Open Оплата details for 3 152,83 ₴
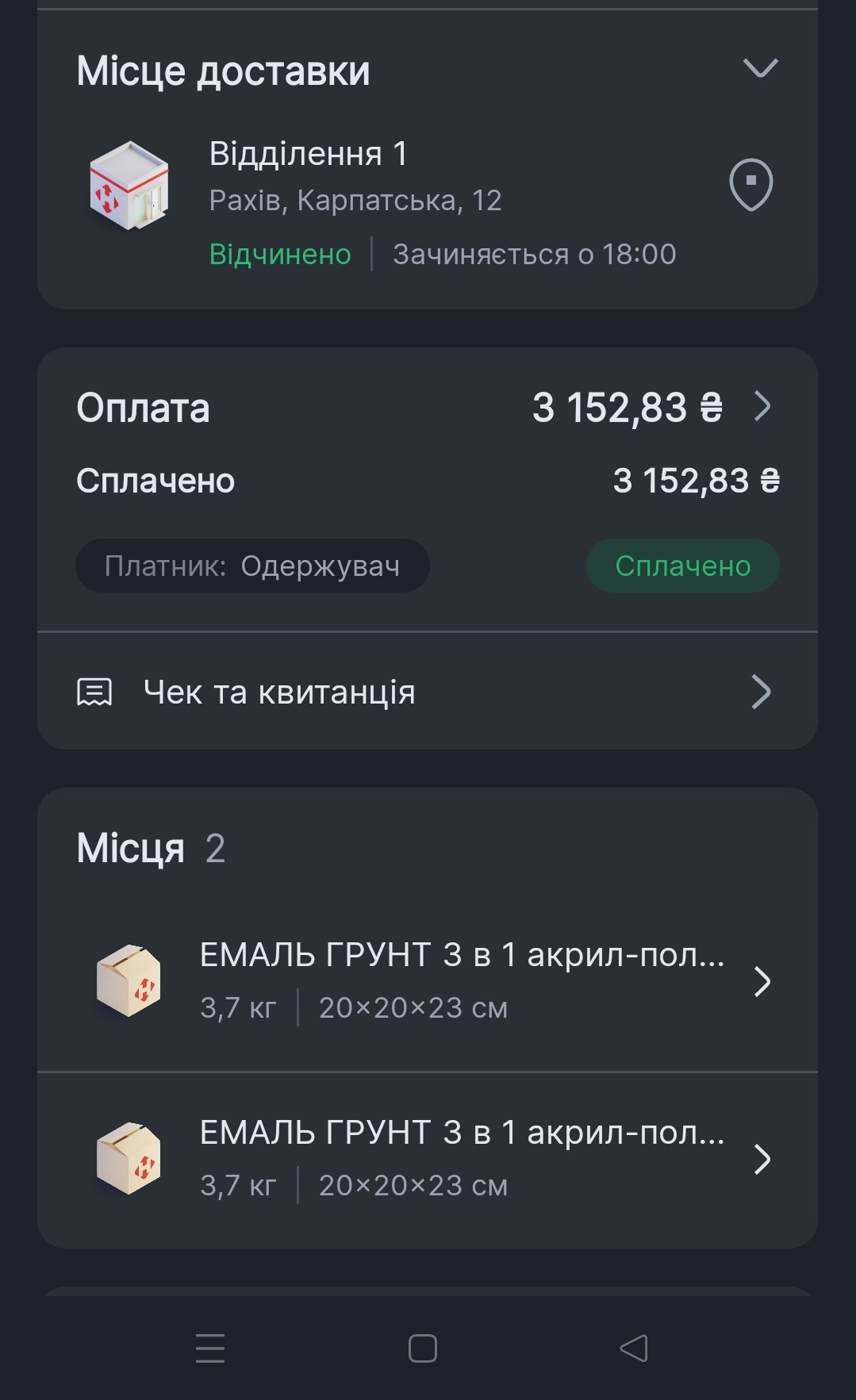This screenshot has width=856, height=1400. point(428,408)
